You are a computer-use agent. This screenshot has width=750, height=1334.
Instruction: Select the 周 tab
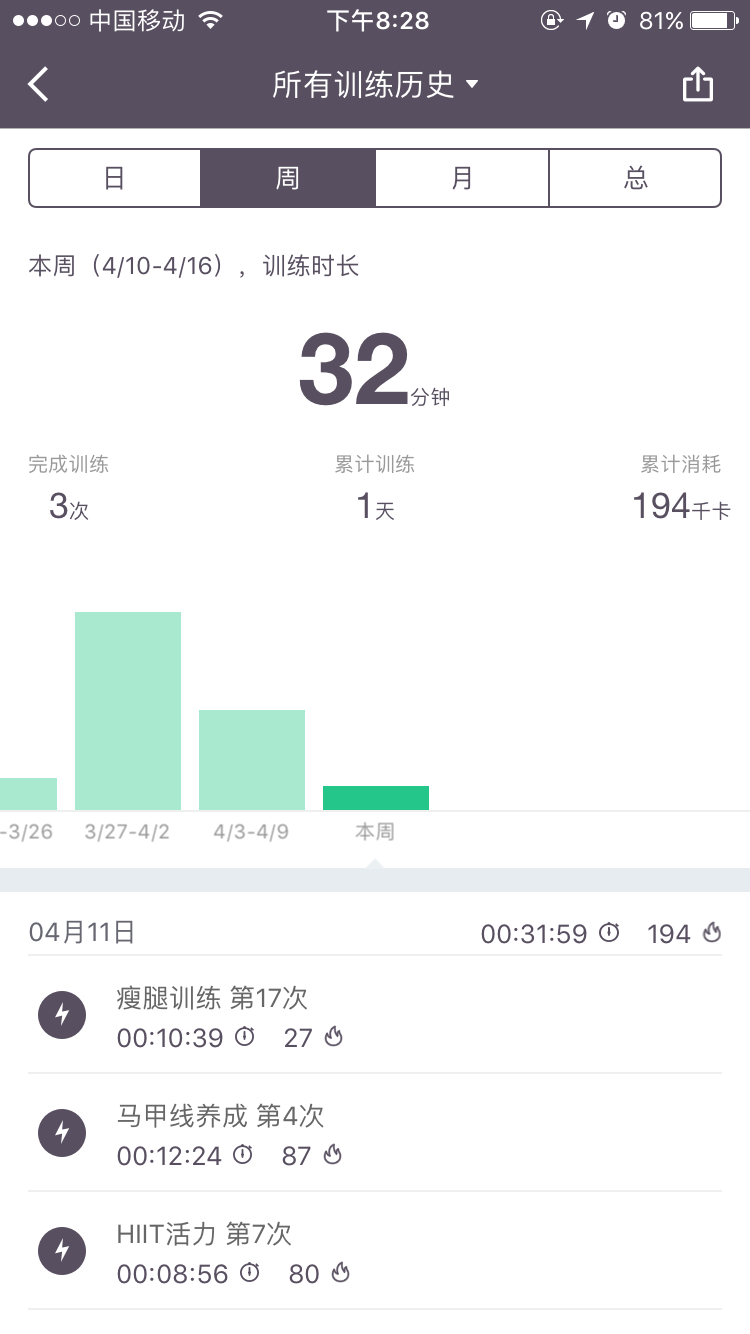point(288,178)
